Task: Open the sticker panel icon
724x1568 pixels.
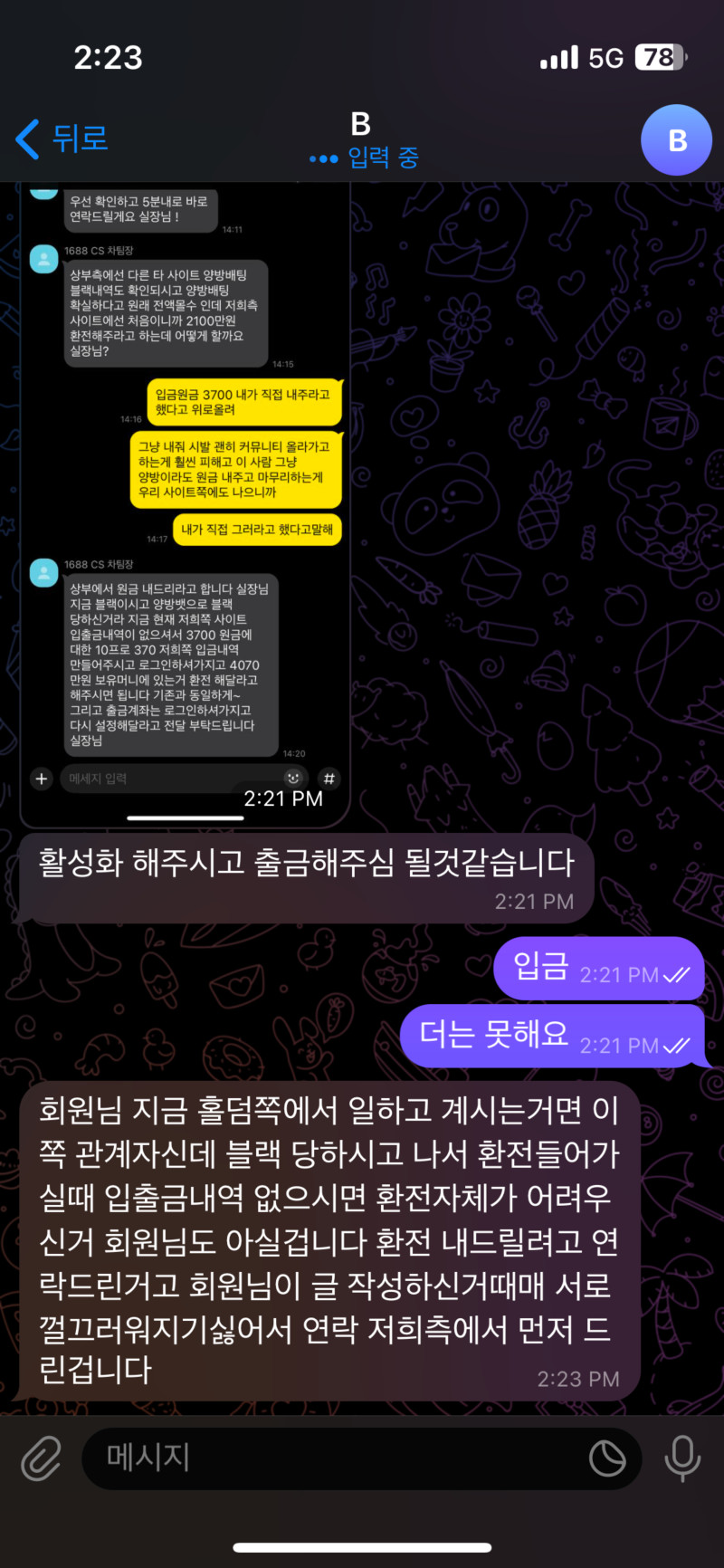Action: click(x=607, y=1458)
